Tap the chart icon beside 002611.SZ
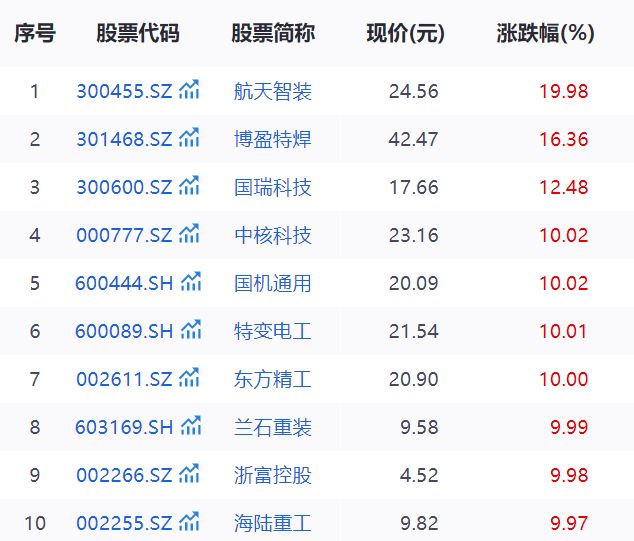Image resolution: width=634 pixels, height=541 pixels. click(x=189, y=379)
